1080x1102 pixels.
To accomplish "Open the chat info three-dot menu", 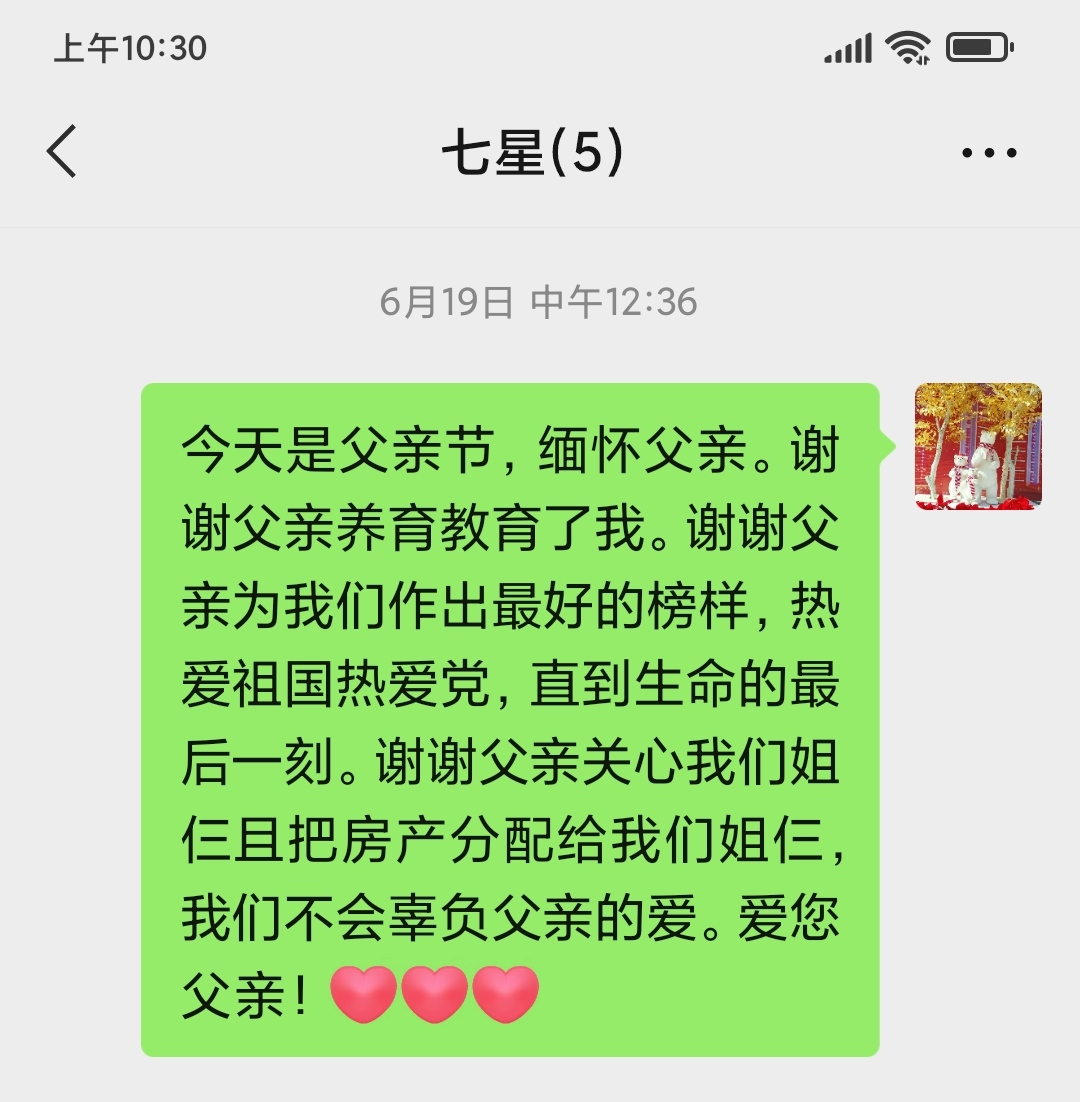I will [989, 153].
